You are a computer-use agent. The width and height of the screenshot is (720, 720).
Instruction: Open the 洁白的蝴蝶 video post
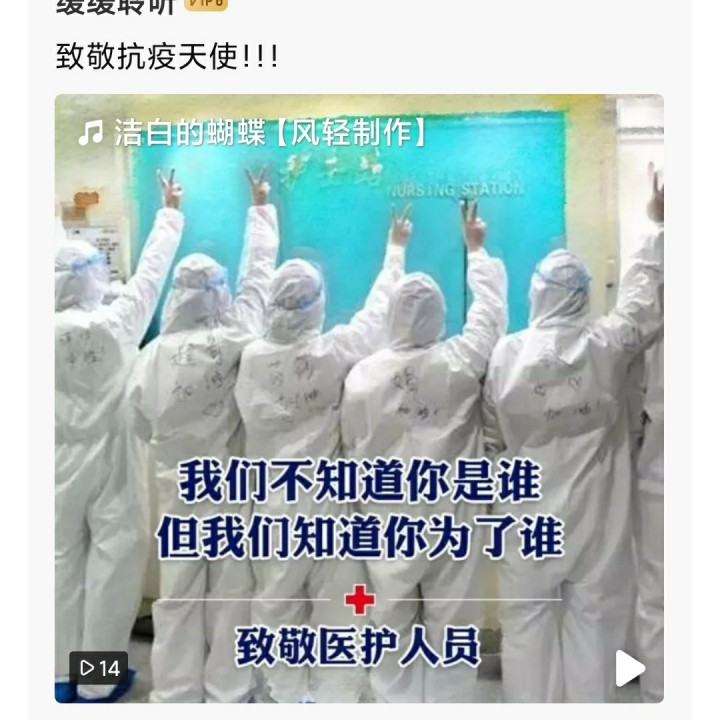tap(359, 399)
